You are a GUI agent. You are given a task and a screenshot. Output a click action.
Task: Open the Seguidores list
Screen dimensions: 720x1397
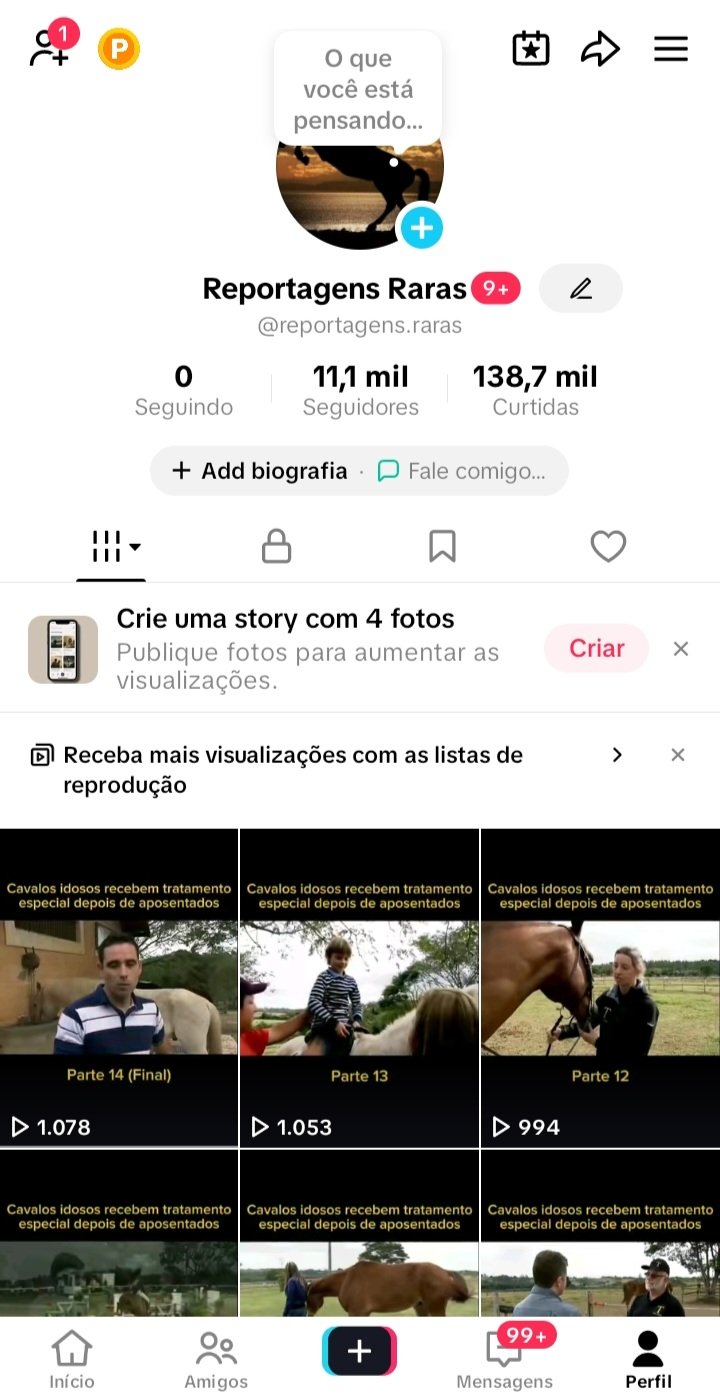tap(360, 390)
